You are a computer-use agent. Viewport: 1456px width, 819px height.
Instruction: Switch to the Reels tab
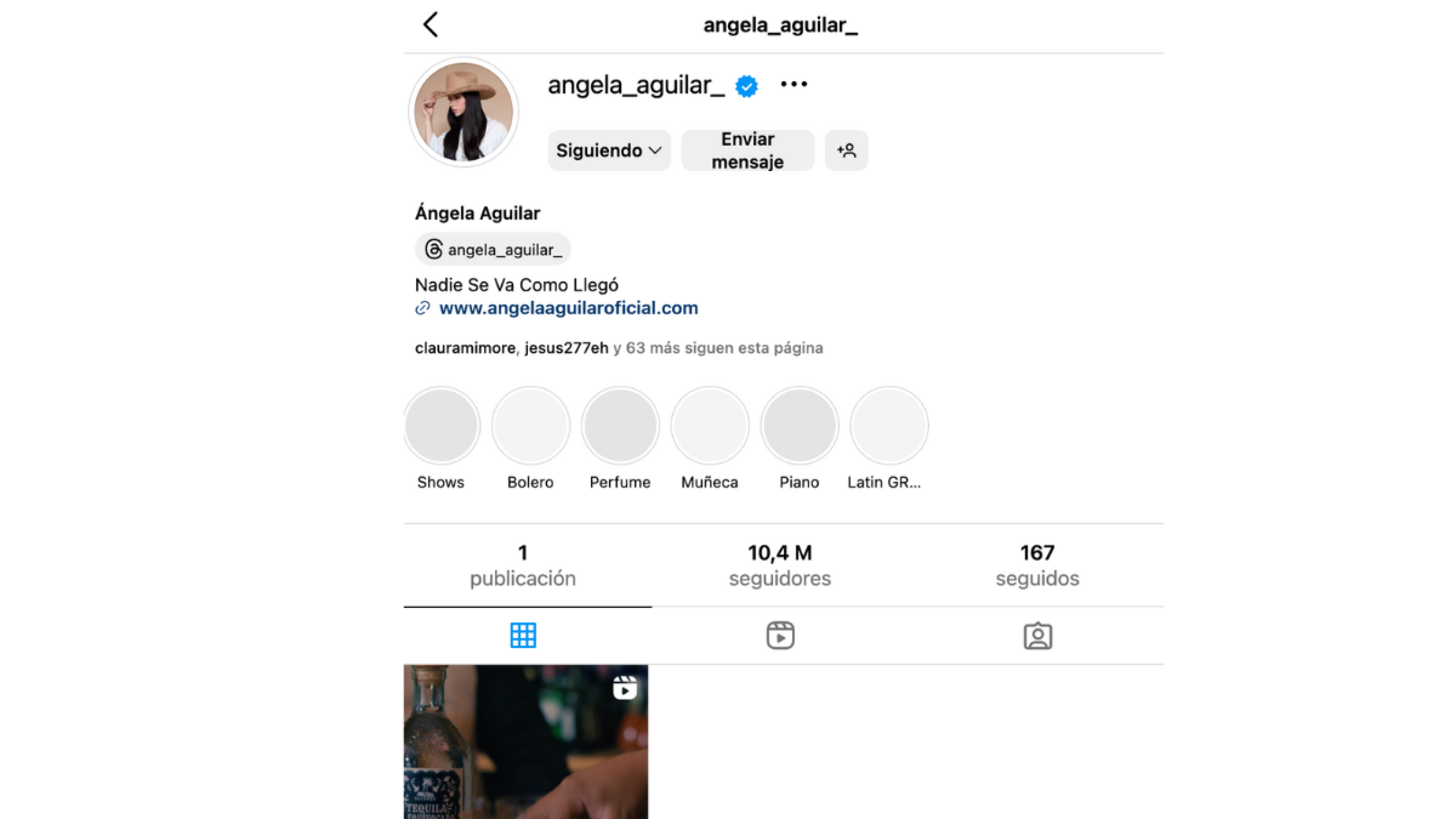pyautogui.click(x=780, y=636)
